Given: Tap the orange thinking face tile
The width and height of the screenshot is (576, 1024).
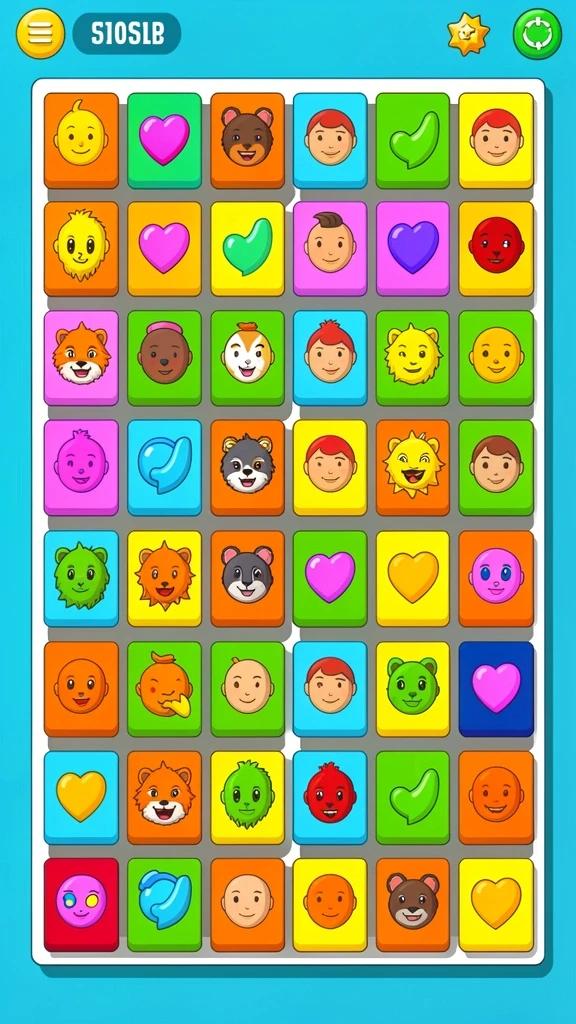Looking at the screenshot, I should coord(165,689).
